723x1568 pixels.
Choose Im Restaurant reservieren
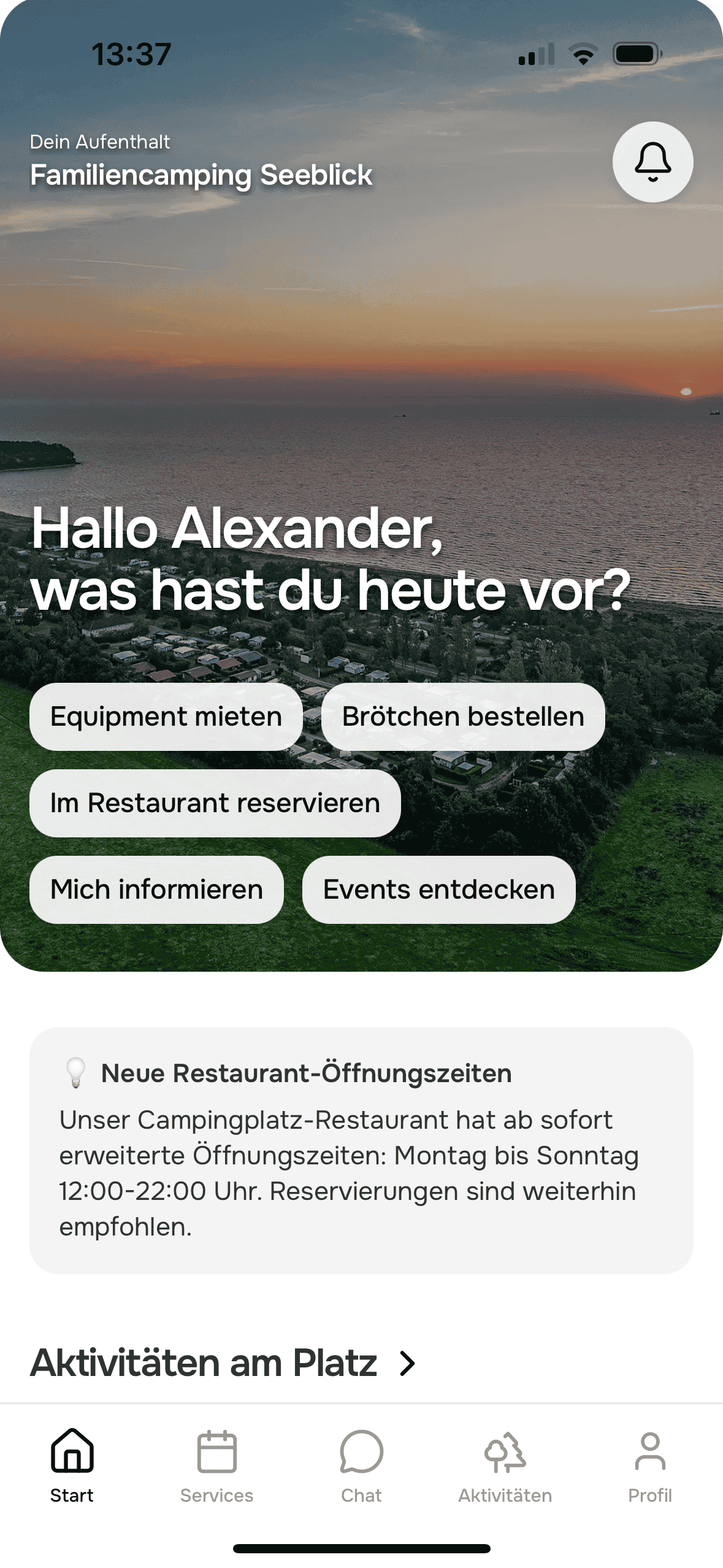(x=214, y=803)
